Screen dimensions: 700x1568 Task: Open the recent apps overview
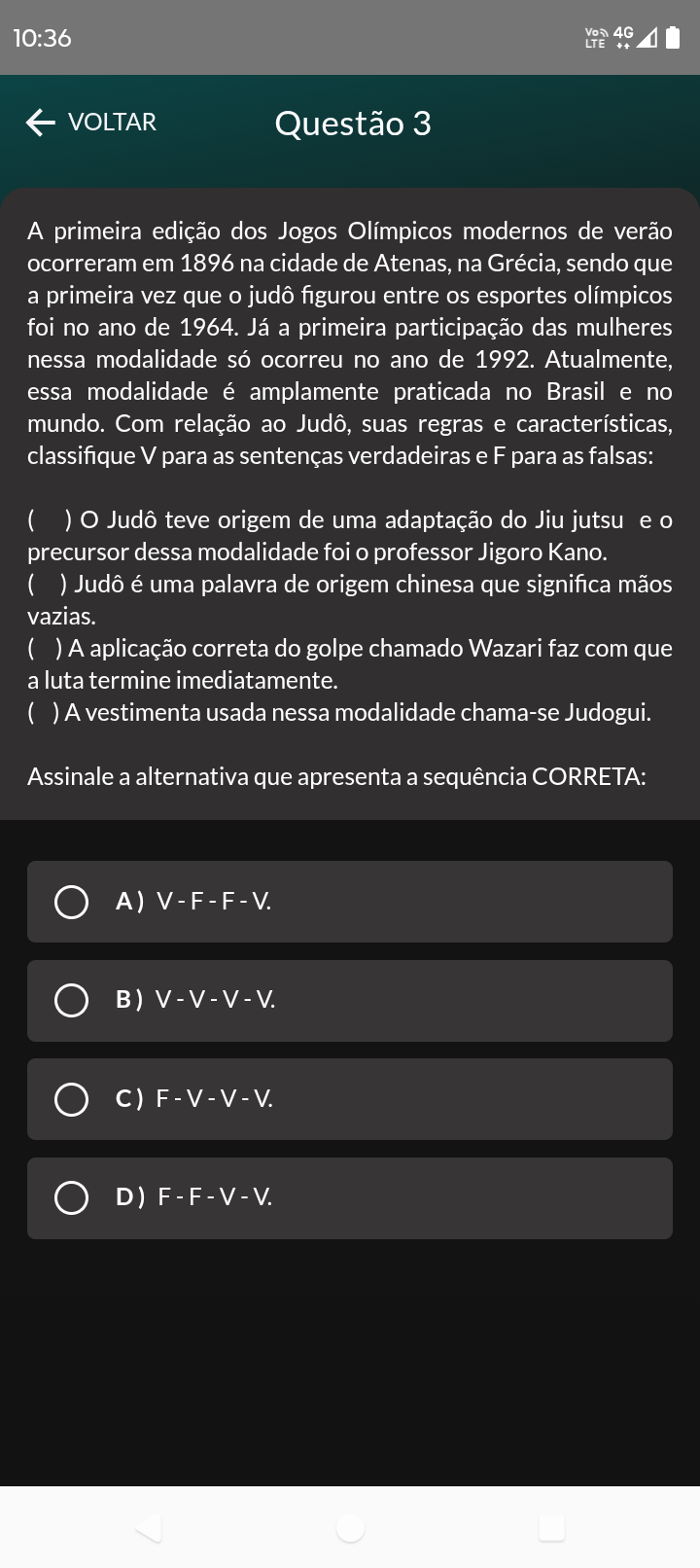click(551, 1527)
